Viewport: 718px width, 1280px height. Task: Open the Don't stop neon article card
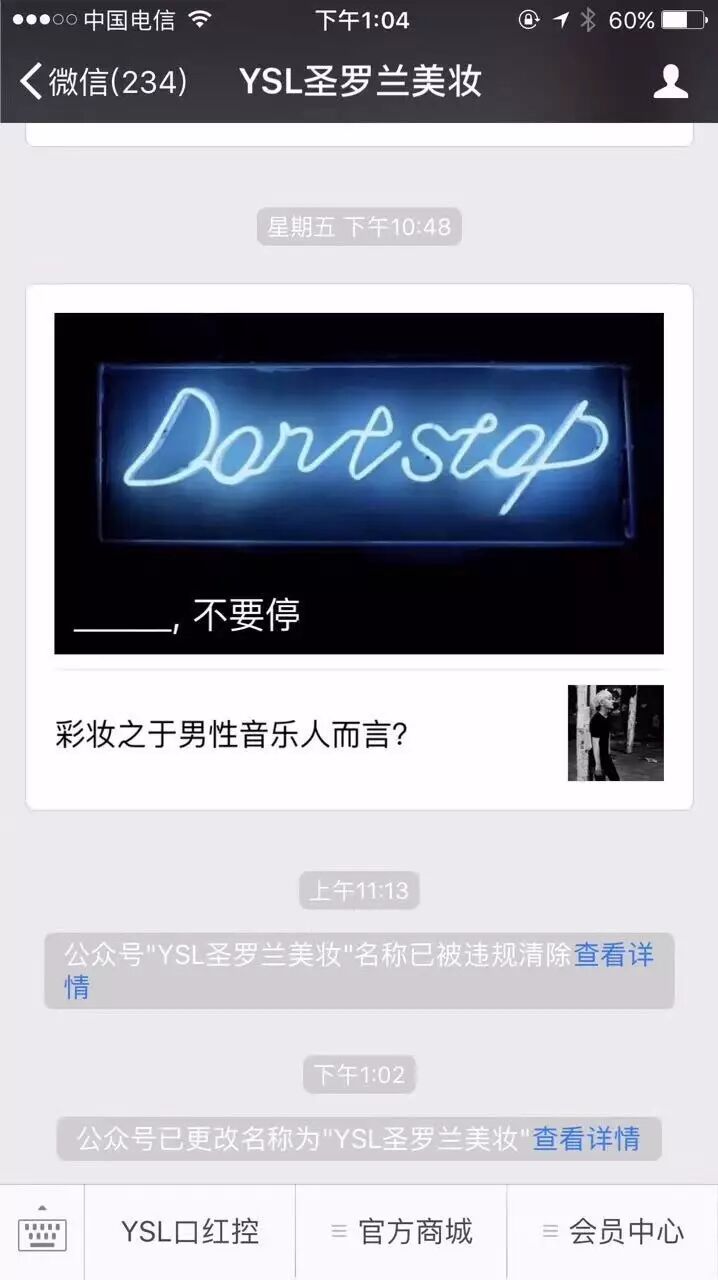tap(358, 483)
